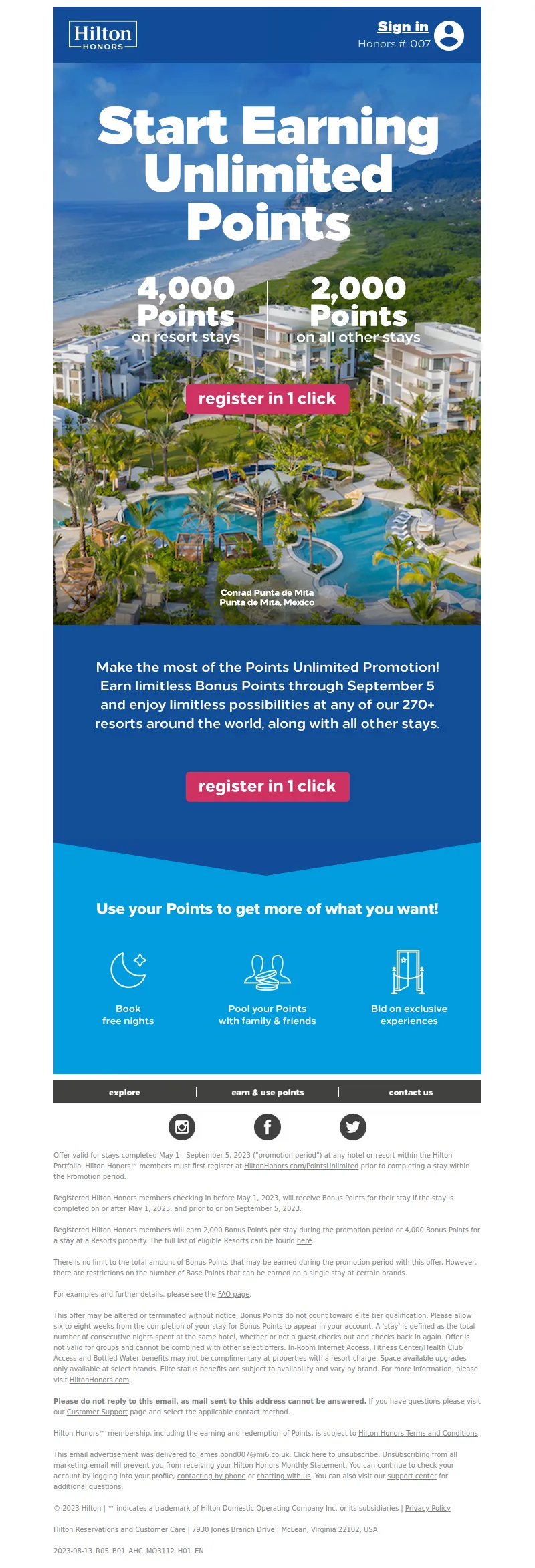
Task: Open the FAQ page link
Action: pos(233,1294)
